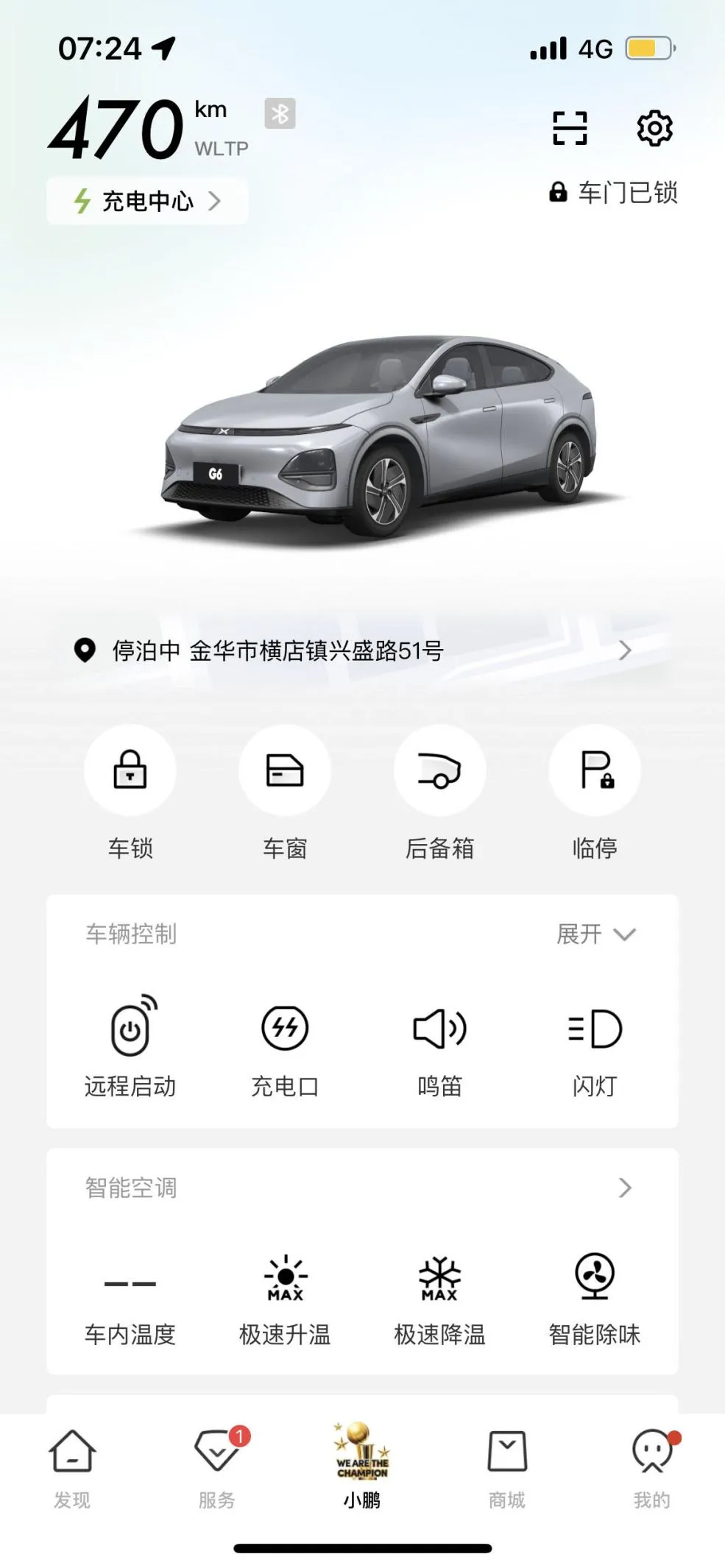Enable 极速升温 max heating
This screenshot has height=1568, width=725.
(x=285, y=1277)
